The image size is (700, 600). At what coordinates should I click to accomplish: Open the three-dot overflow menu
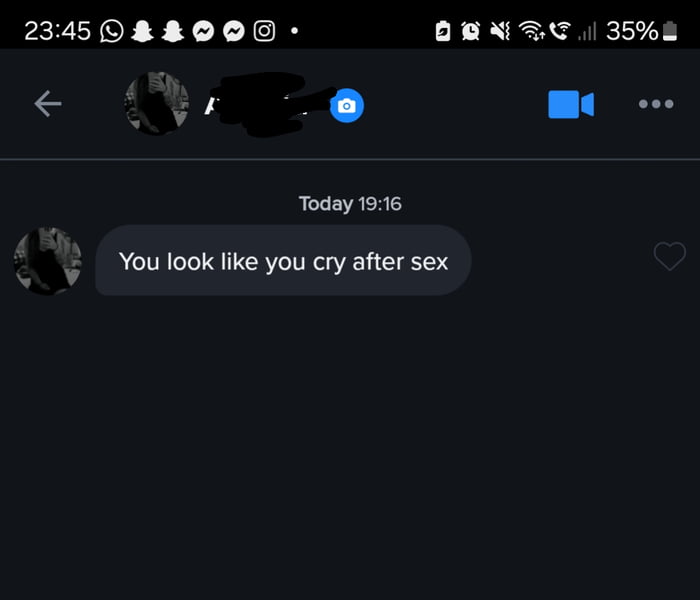click(x=656, y=104)
